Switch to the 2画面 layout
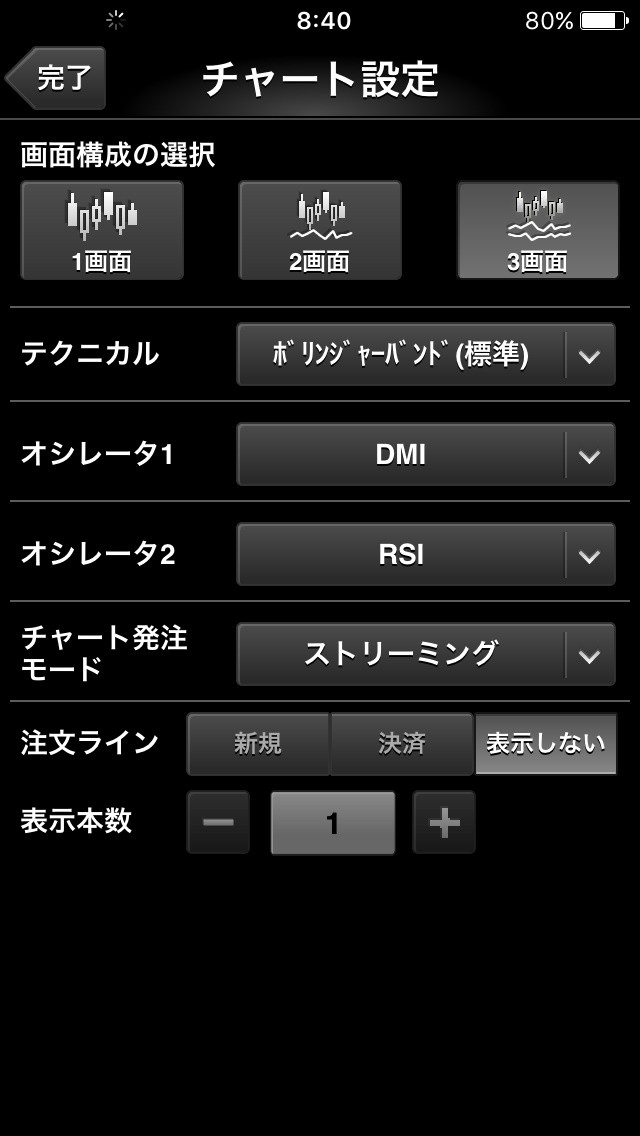The image size is (640, 1136). (320, 230)
